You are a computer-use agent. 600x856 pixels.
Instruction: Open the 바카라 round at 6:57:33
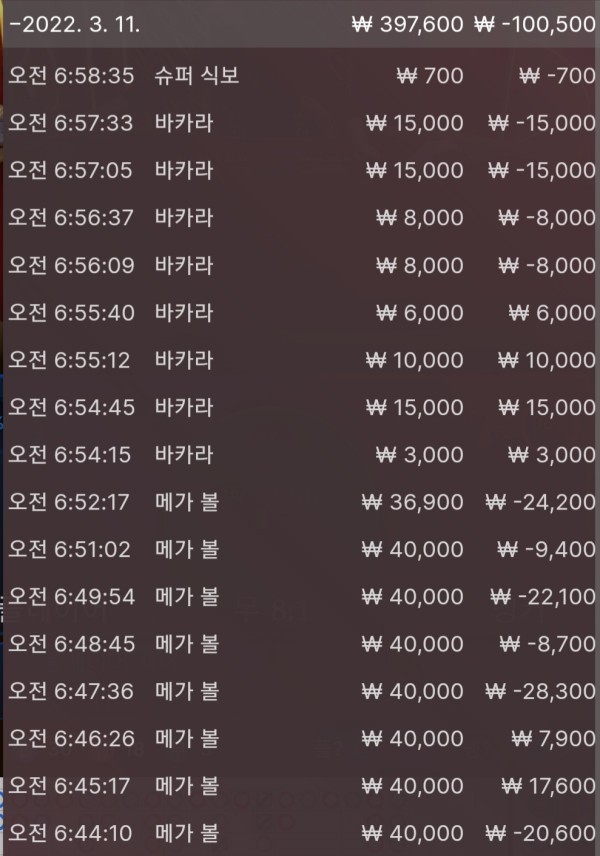coord(300,122)
